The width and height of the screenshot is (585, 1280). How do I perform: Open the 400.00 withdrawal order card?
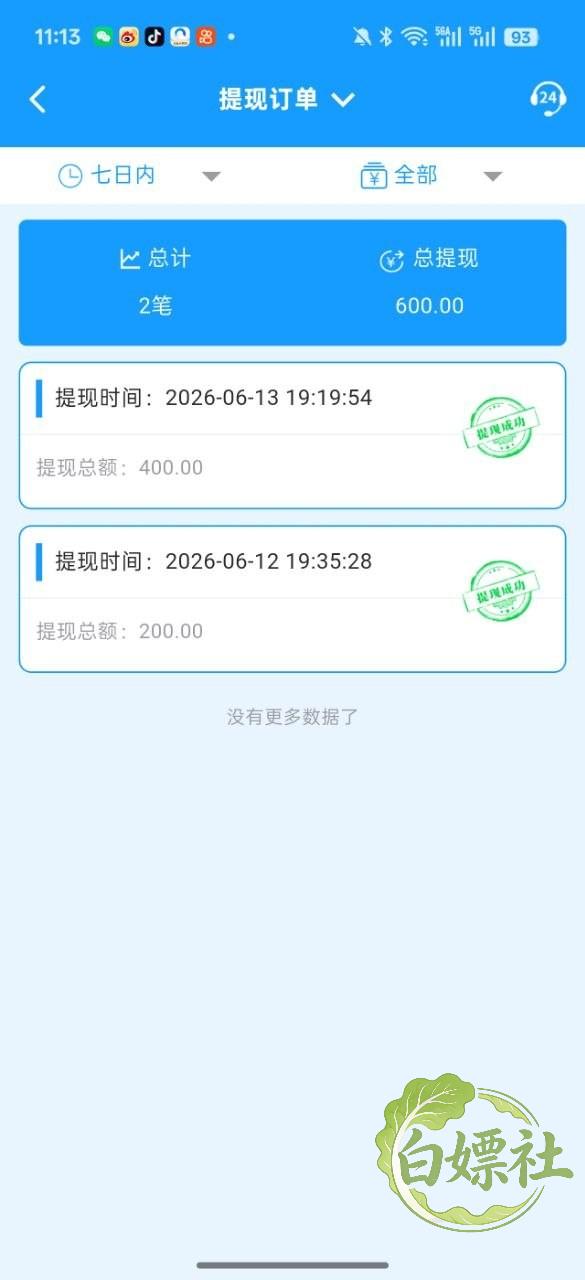pyautogui.click(x=292, y=435)
